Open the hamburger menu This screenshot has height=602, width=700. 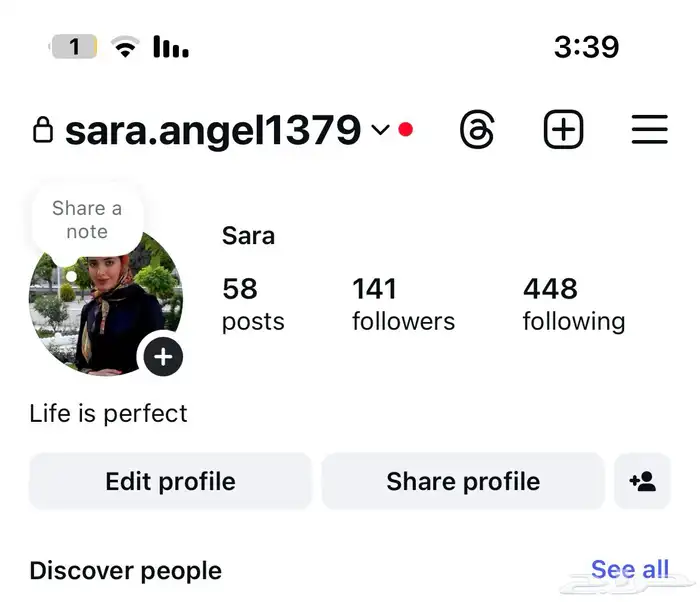pos(650,130)
